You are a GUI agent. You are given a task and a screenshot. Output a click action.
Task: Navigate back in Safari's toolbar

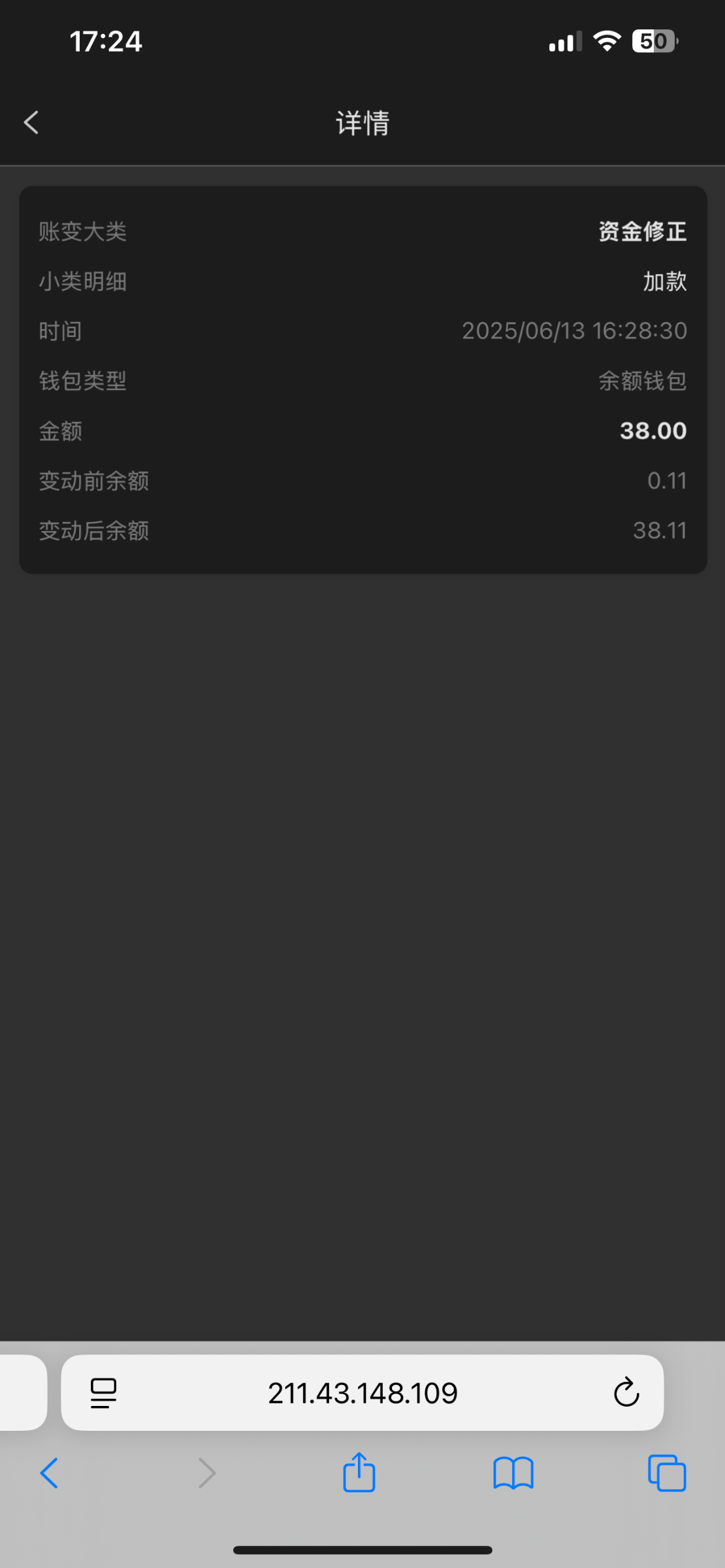click(x=50, y=1473)
